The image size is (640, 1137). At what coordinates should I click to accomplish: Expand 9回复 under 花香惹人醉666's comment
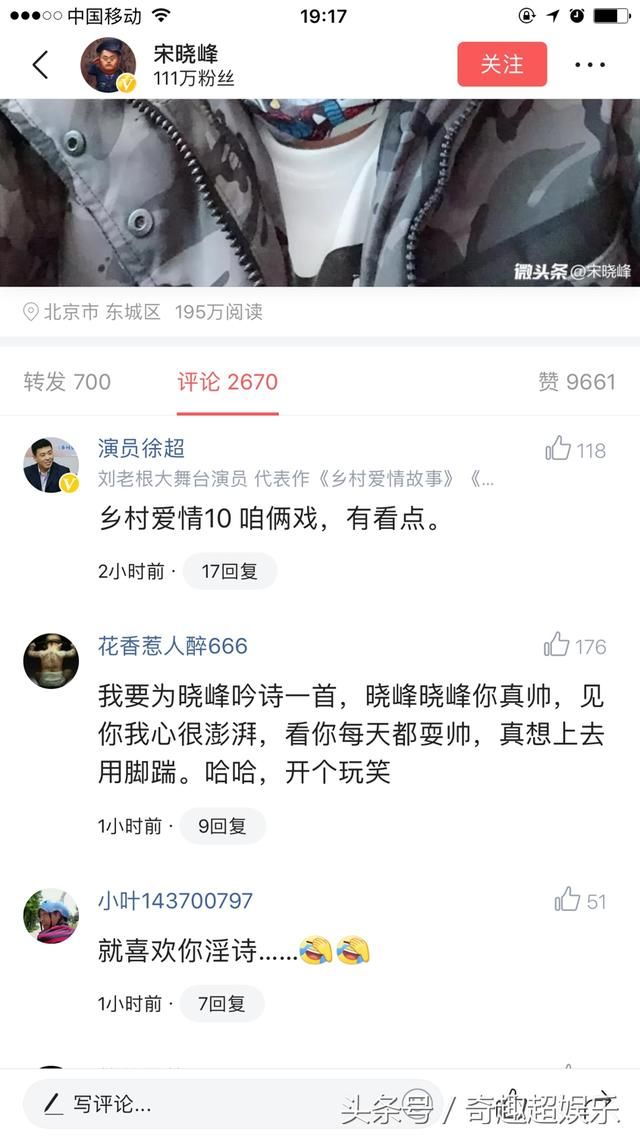pyautogui.click(x=222, y=826)
